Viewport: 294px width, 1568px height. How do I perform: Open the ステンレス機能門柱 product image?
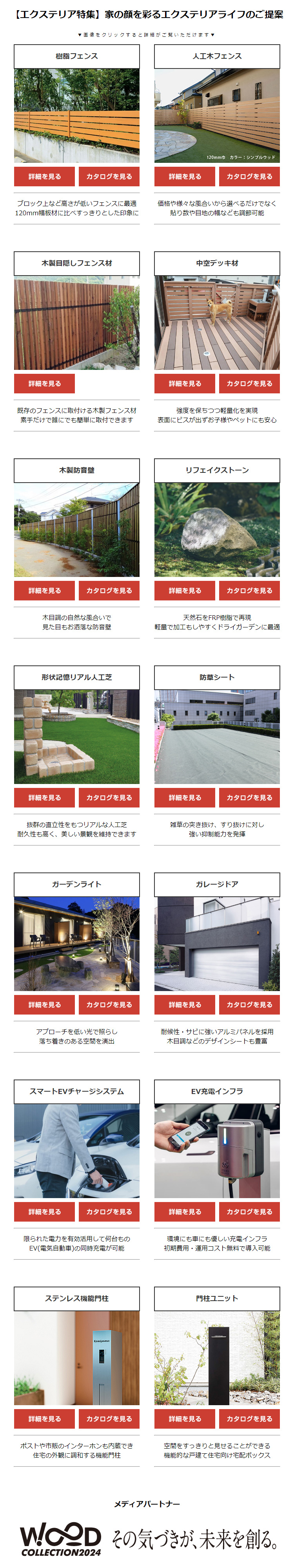coord(76,1357)
